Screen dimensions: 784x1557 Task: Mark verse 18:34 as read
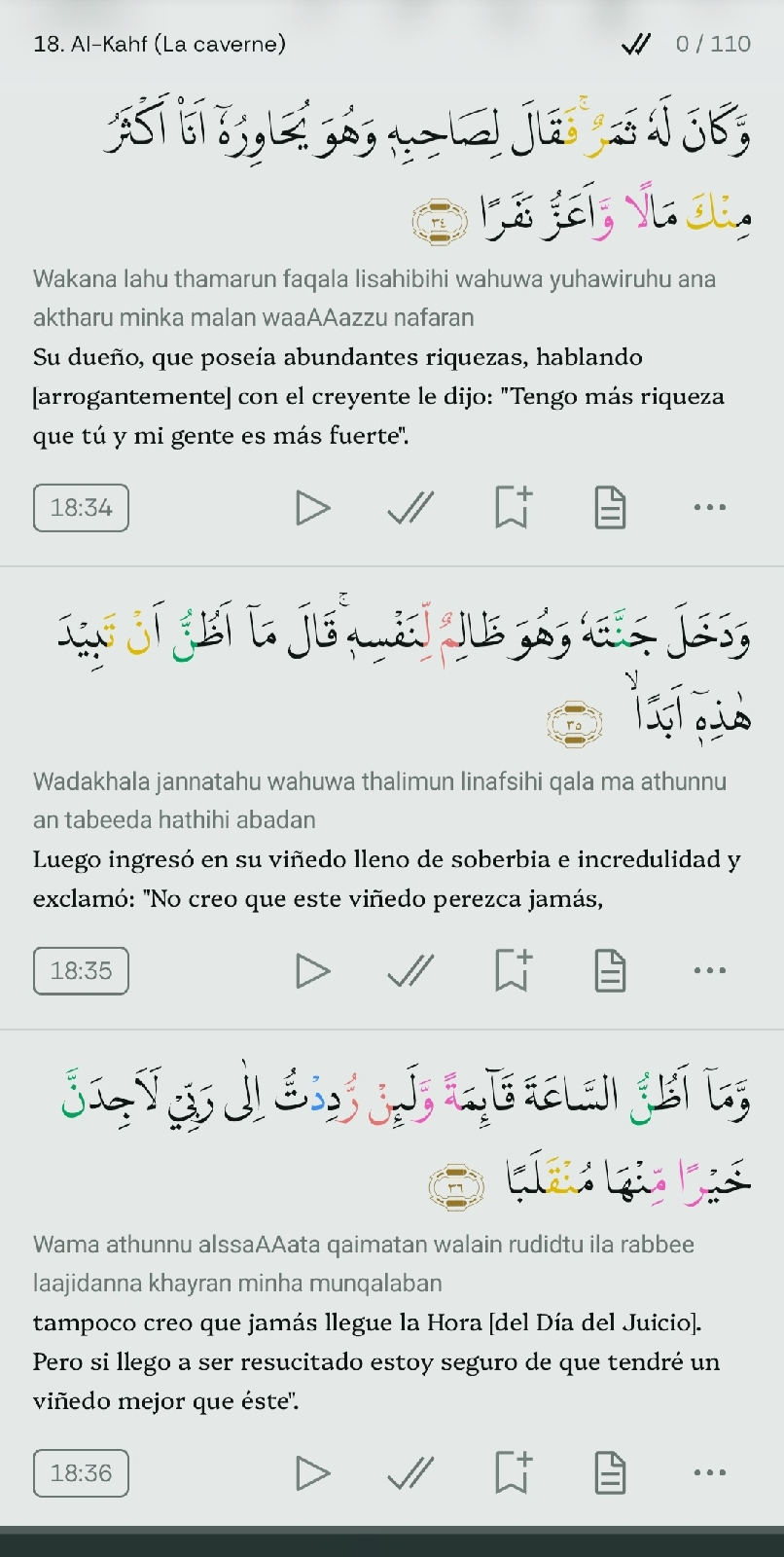coord(410,508)
